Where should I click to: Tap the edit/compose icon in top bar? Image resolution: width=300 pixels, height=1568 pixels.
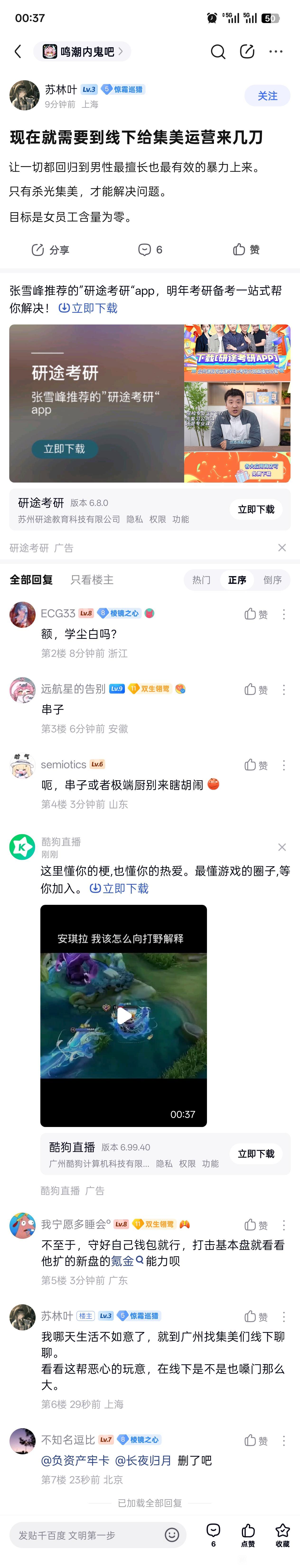click(247, 52)
